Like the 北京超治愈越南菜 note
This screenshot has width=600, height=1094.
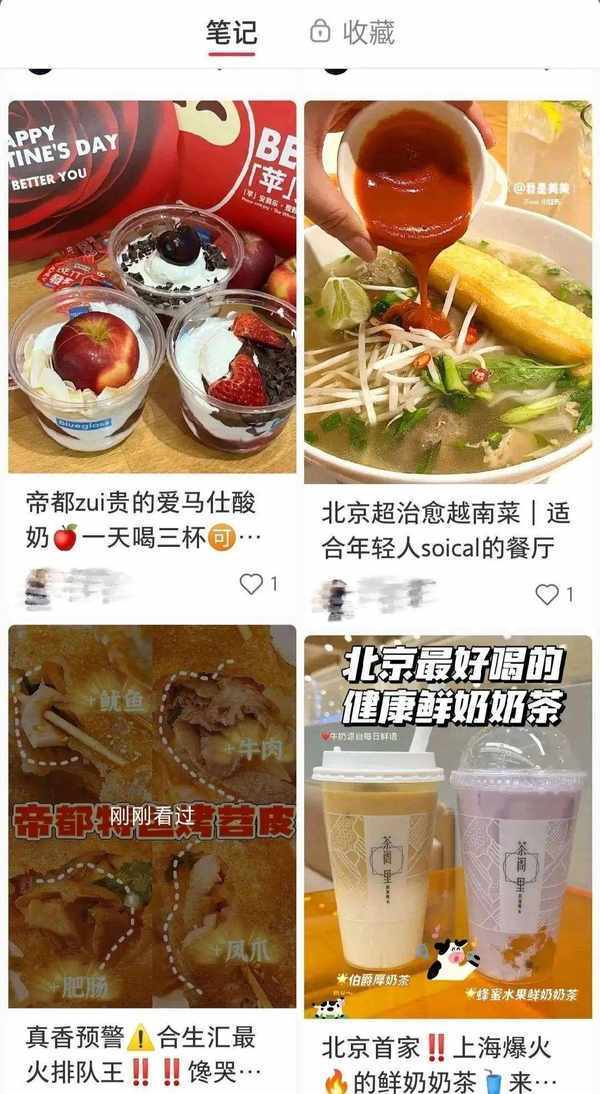(x=547, y=594)
